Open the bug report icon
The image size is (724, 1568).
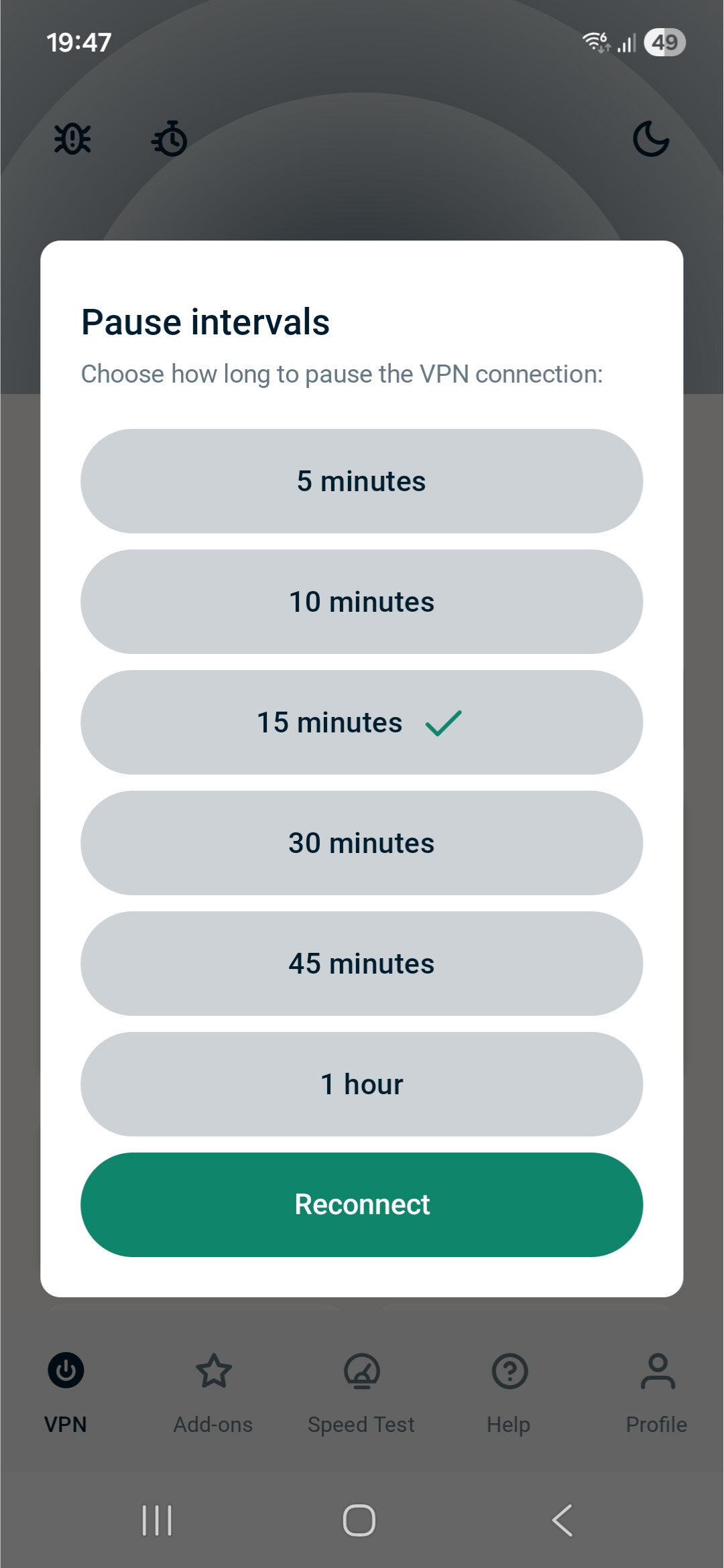72,139
